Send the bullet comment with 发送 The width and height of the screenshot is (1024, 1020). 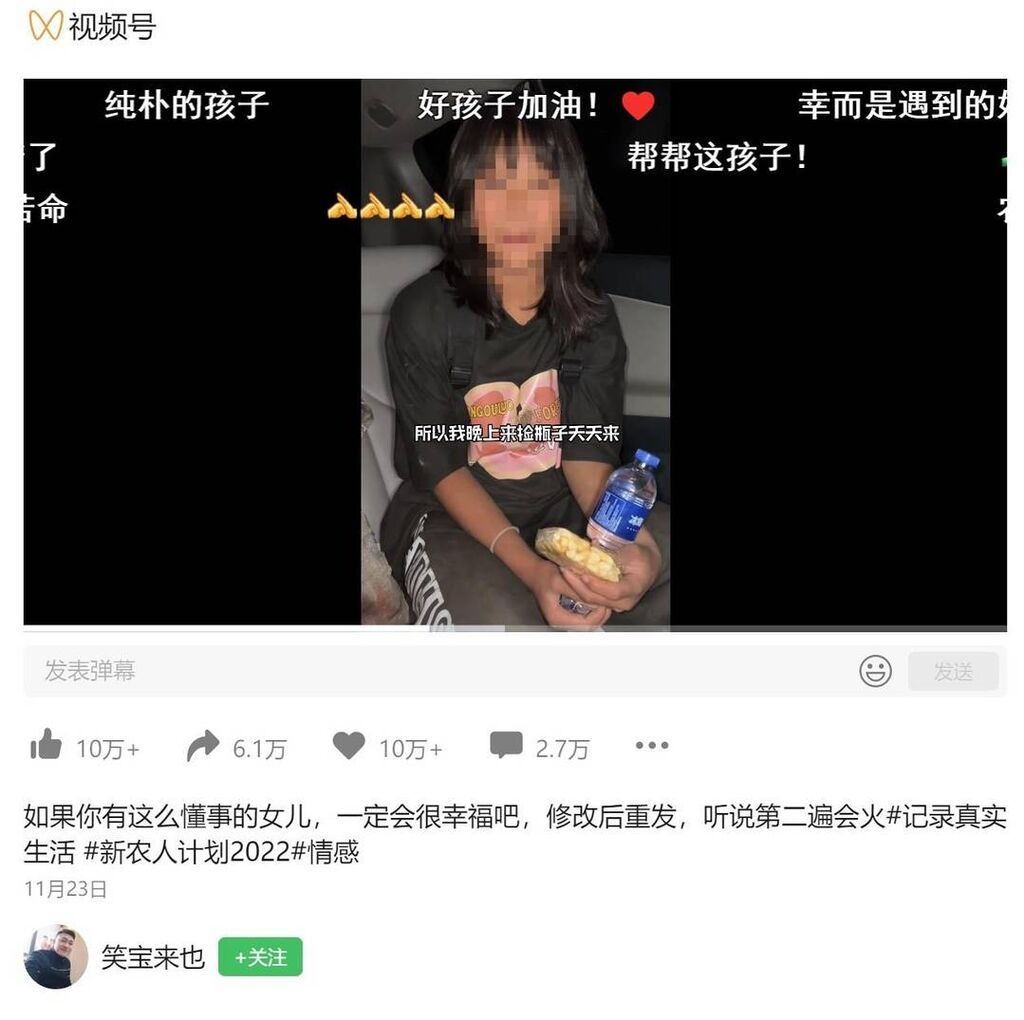click(x=953, y=671)
